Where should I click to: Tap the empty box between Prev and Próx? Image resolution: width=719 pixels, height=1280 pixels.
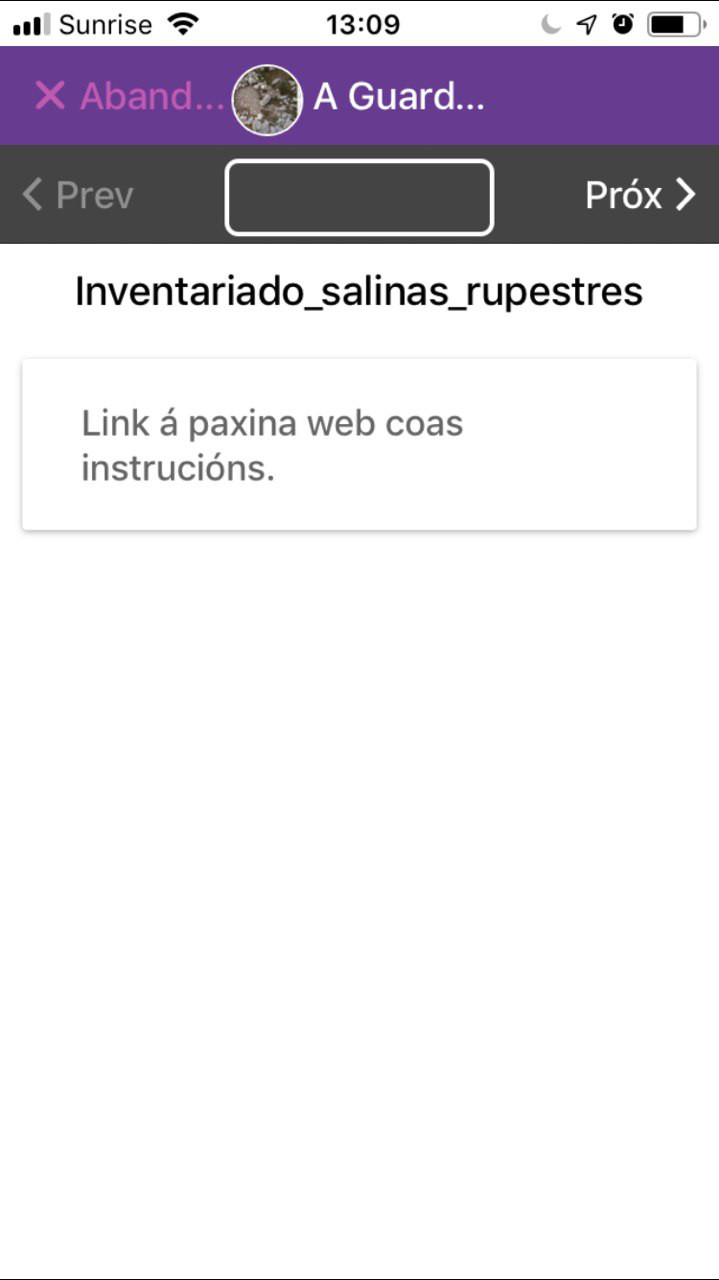click(x=359, y=197)
